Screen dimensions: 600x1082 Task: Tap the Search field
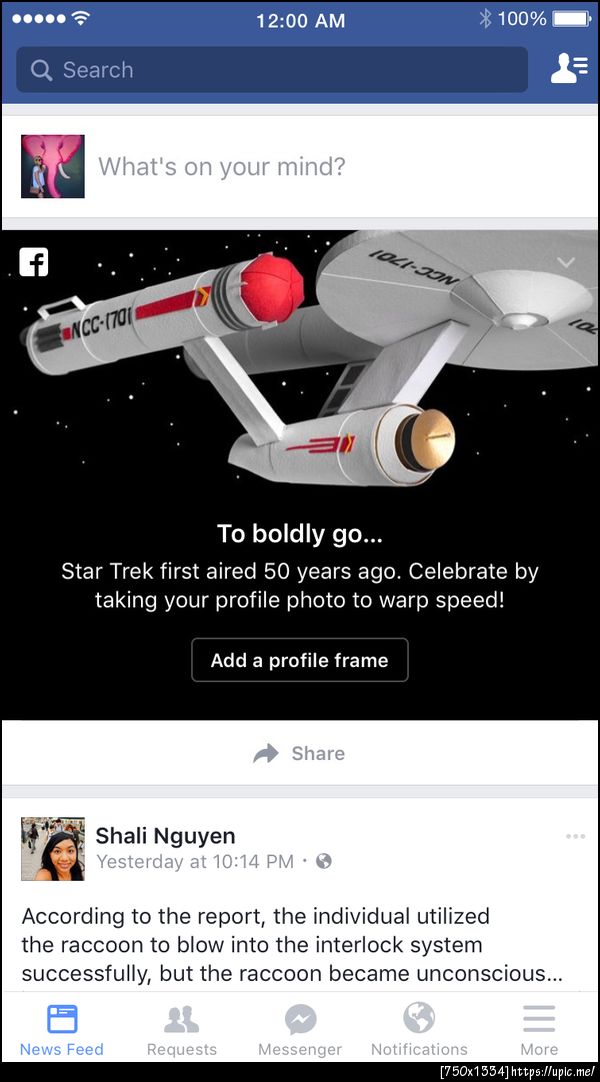[270, 70]
